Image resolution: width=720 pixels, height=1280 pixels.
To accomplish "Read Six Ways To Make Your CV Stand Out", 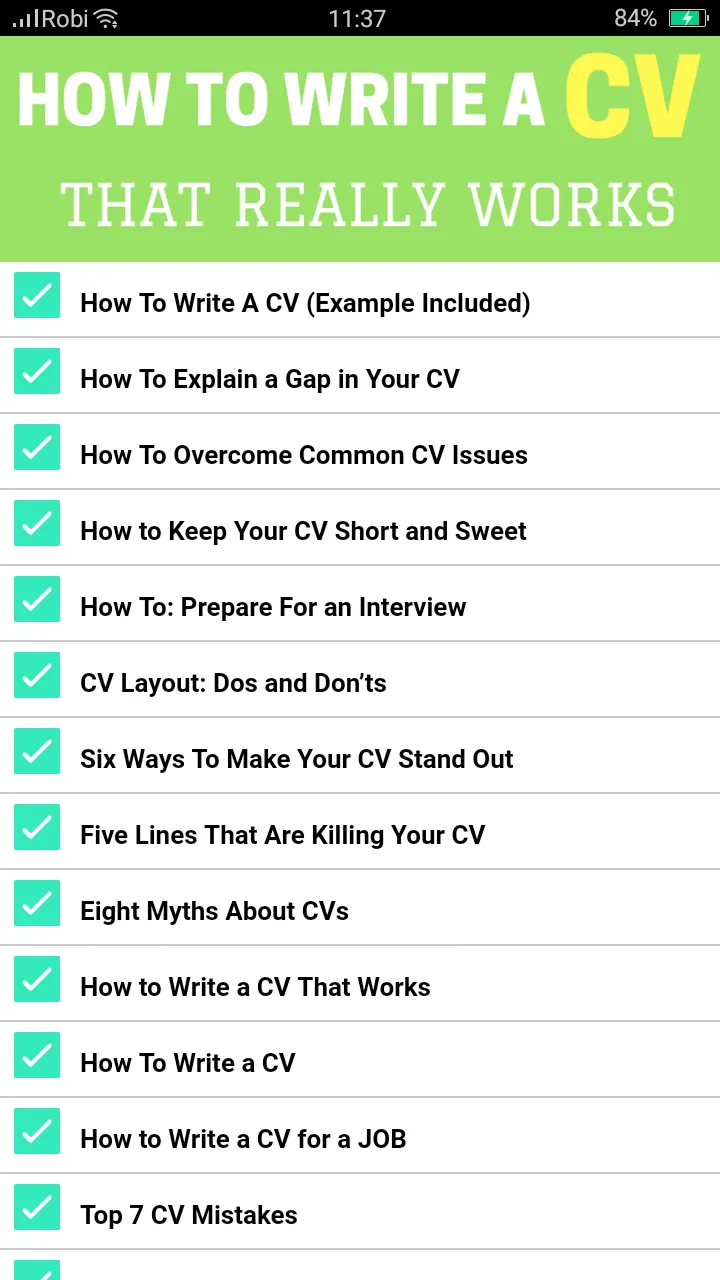I will [x=297, y=759].
